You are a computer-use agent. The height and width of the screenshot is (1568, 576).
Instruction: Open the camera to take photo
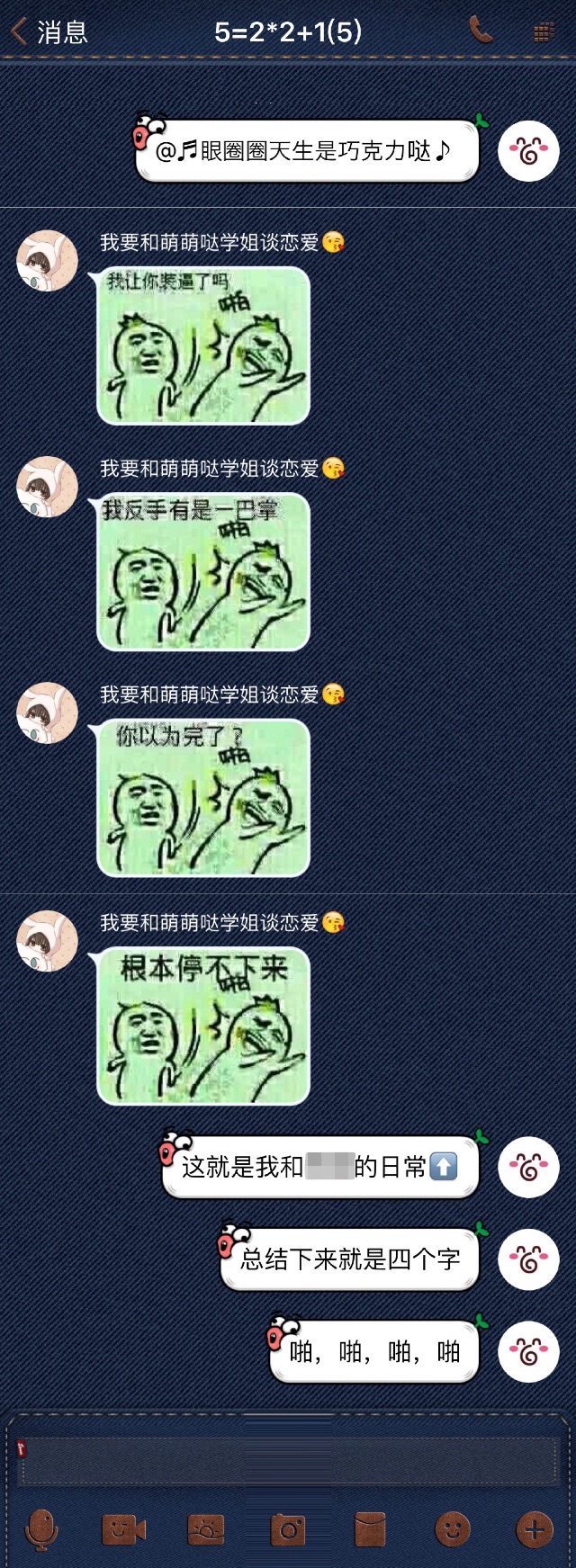coord(288,1529)
